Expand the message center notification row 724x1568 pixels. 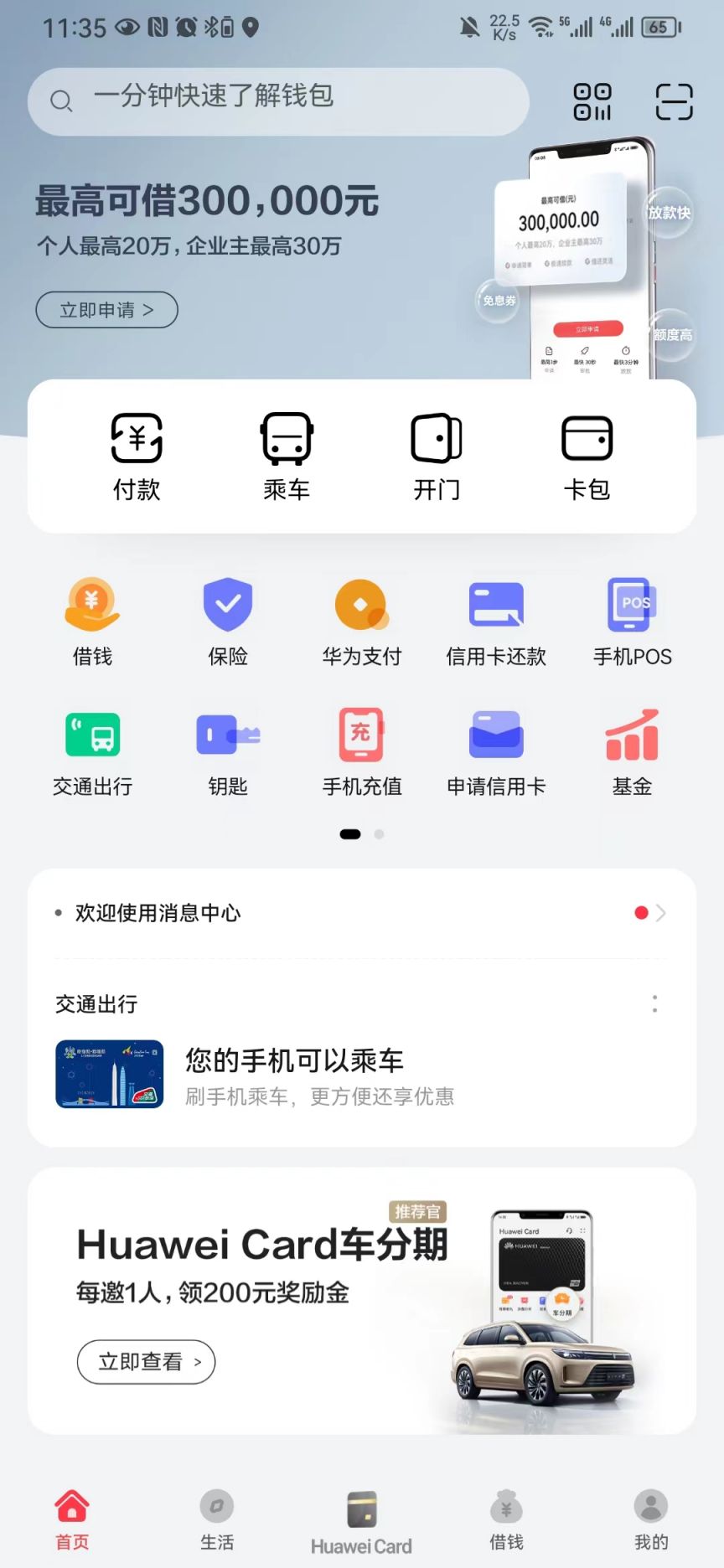pyautogui.click(x=360, y=913)
